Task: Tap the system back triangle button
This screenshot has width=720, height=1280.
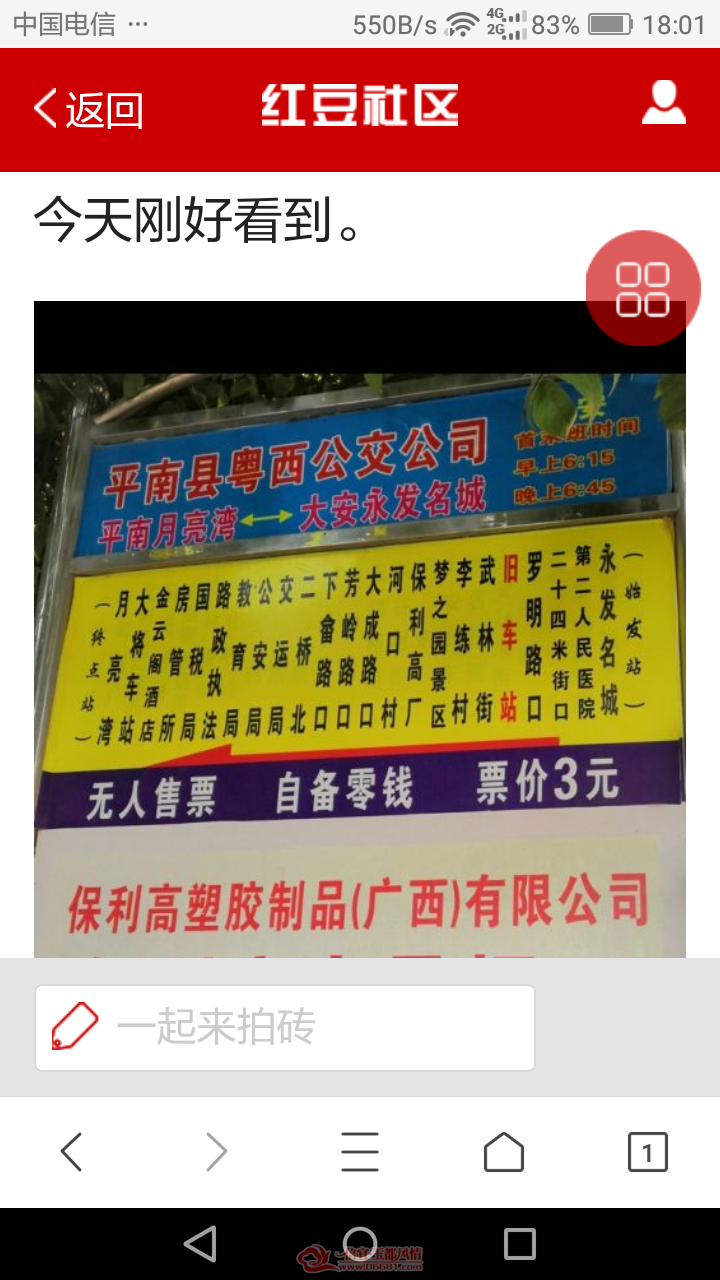Action: click(201, 1244)
